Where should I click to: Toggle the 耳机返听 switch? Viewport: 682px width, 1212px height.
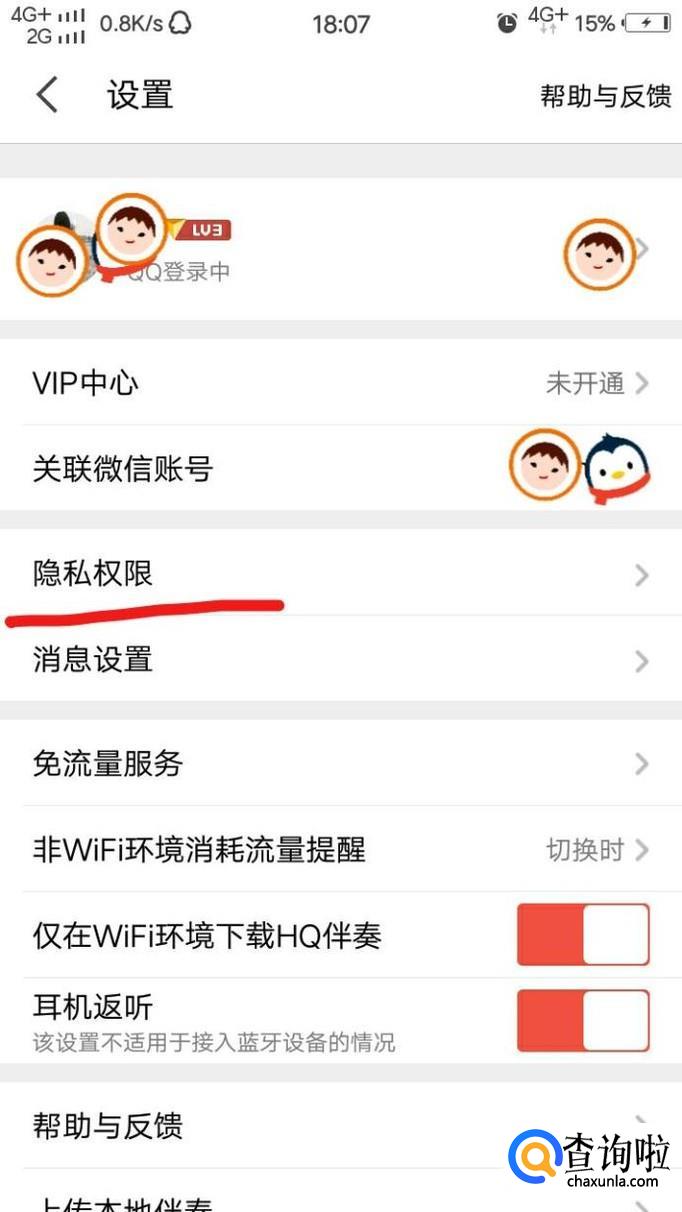583,1021
